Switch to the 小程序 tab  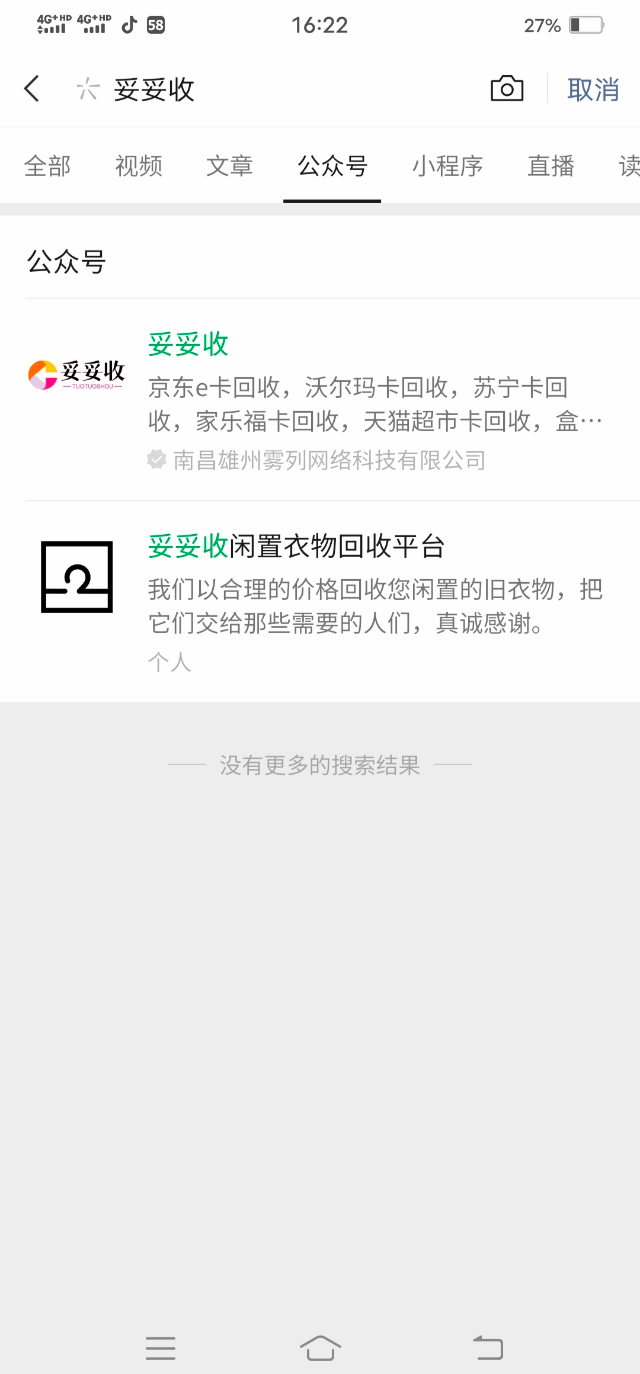(447, 166)
